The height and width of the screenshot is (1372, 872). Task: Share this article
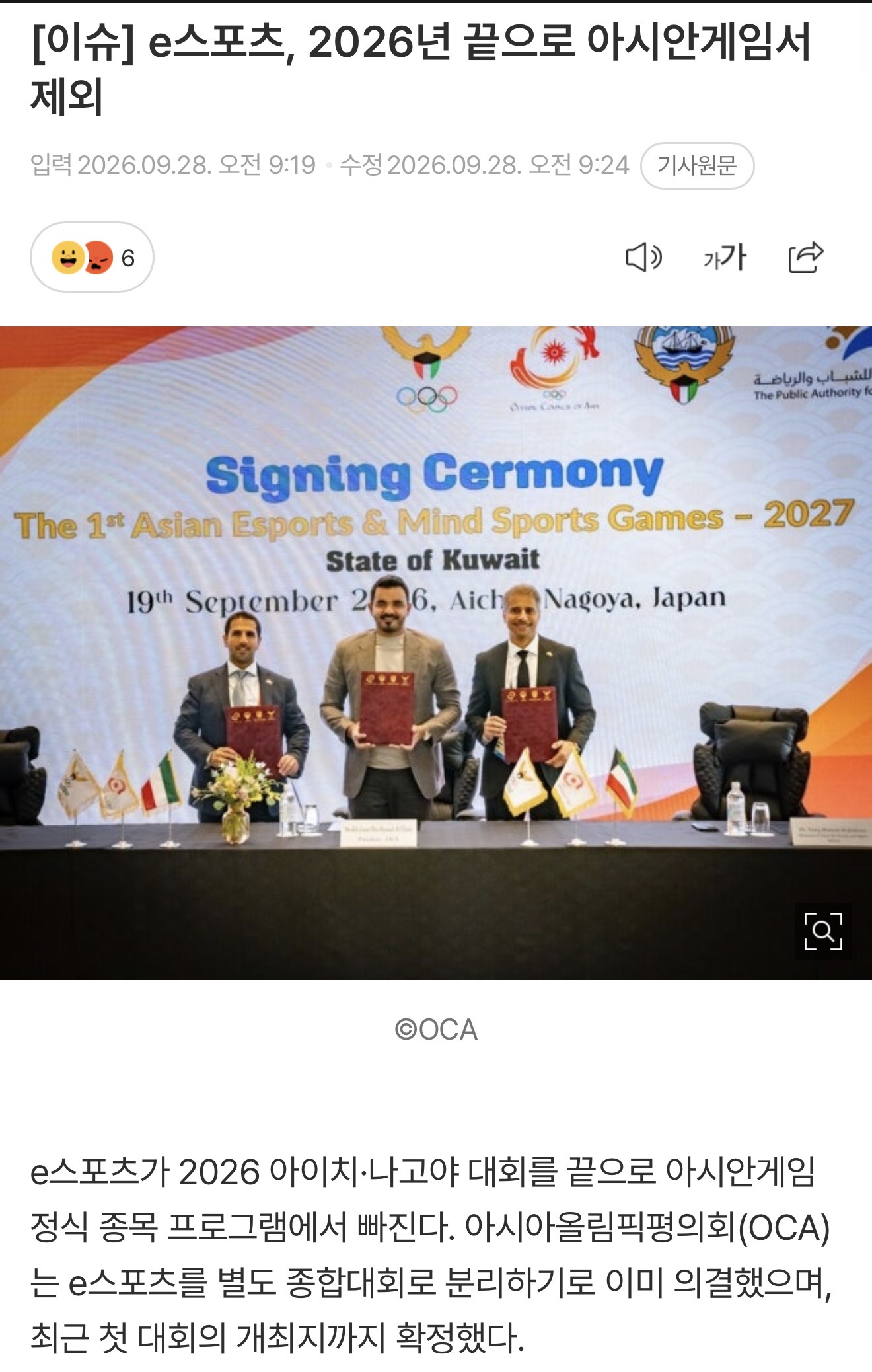tap(806, 257)
